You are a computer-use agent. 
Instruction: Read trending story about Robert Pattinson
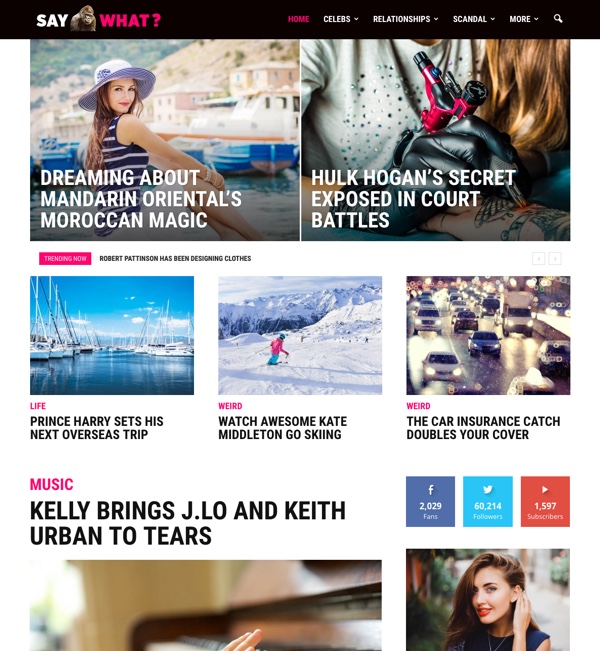point(175,259)
